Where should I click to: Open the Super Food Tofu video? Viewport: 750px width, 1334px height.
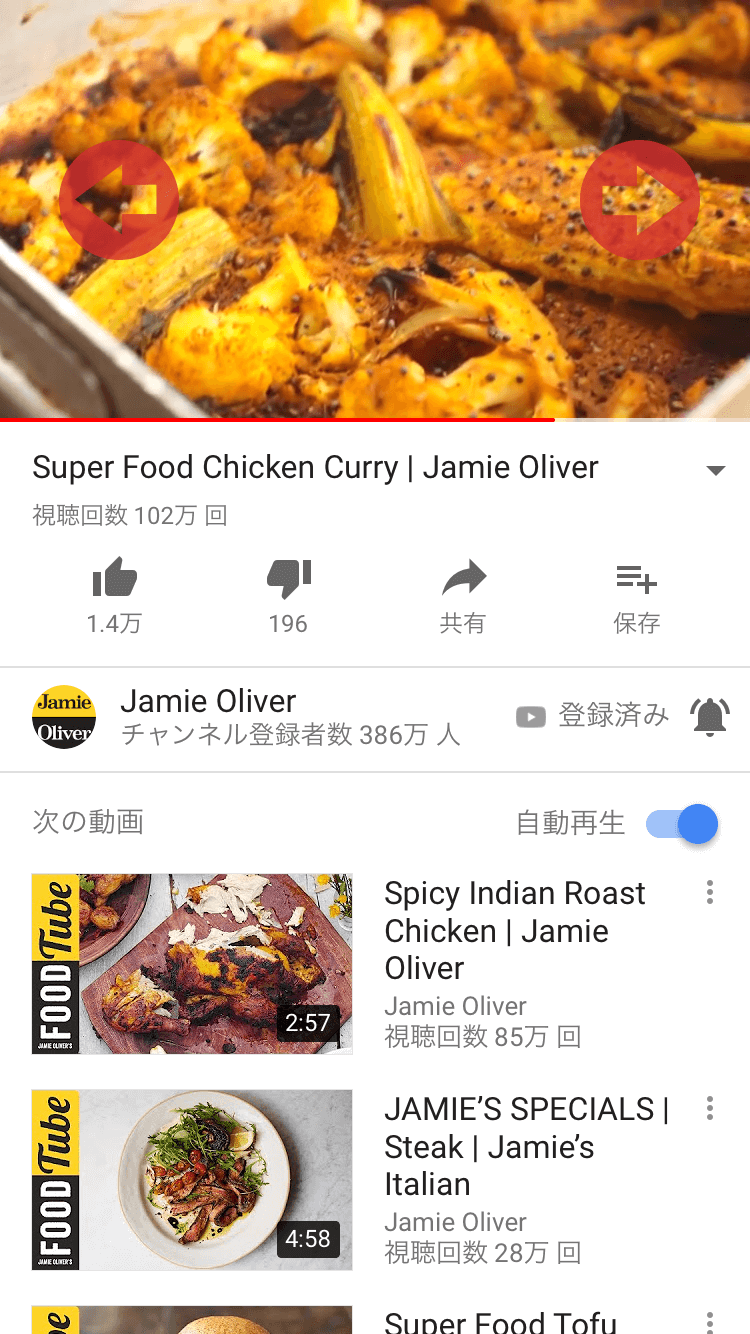pos(500,1320)
